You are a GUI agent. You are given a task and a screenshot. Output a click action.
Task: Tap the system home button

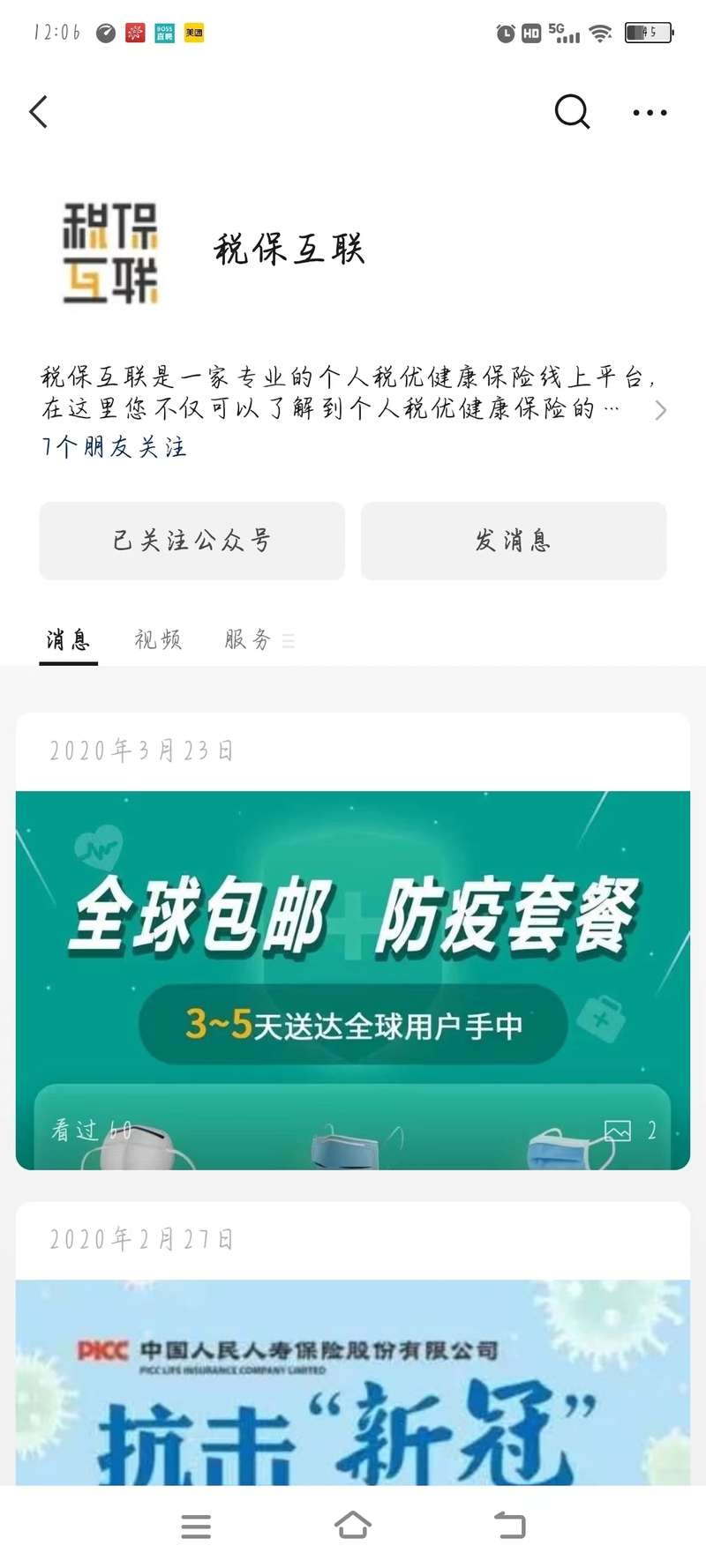353,1526
